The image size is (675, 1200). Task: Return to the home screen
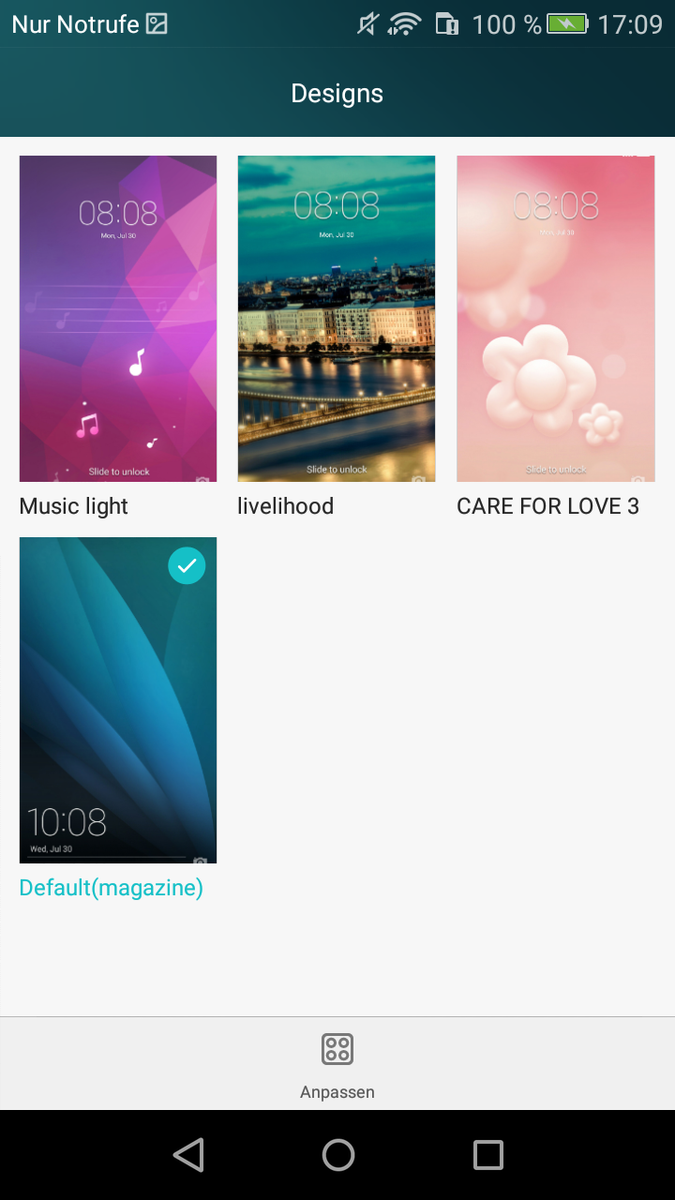338,1155
